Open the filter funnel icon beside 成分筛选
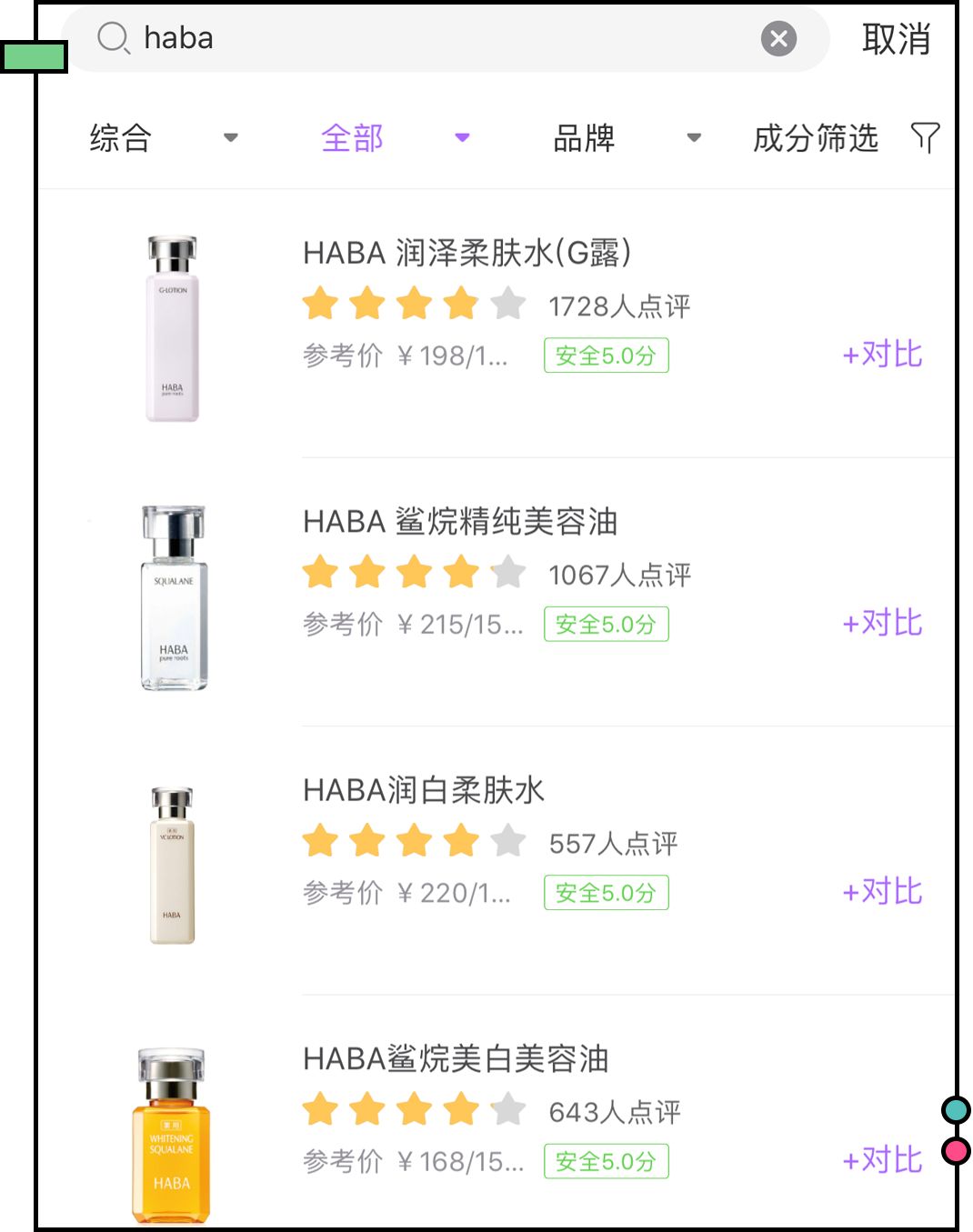973x1232 pixels. [x=926, y=136]
